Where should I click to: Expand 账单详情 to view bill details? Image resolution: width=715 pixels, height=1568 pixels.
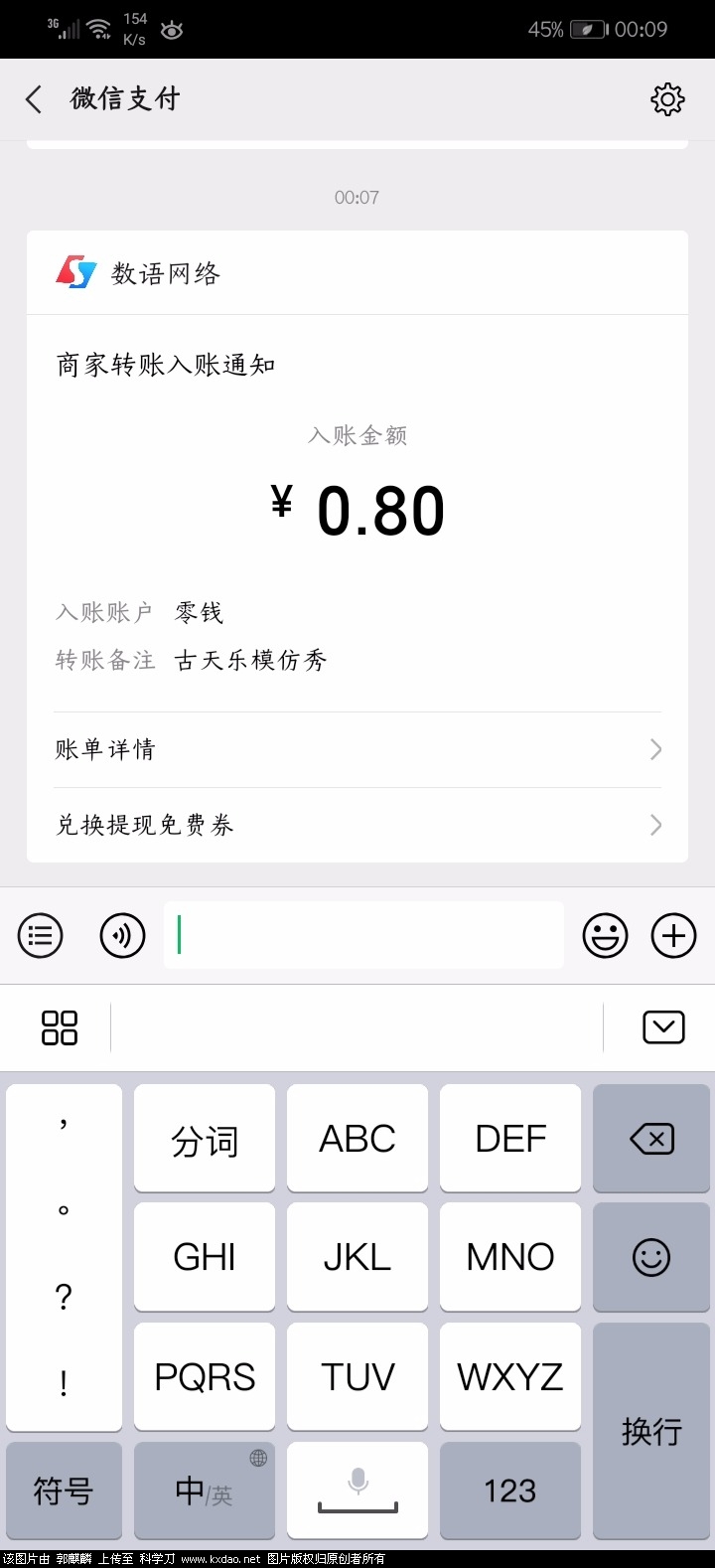(357, 749)
